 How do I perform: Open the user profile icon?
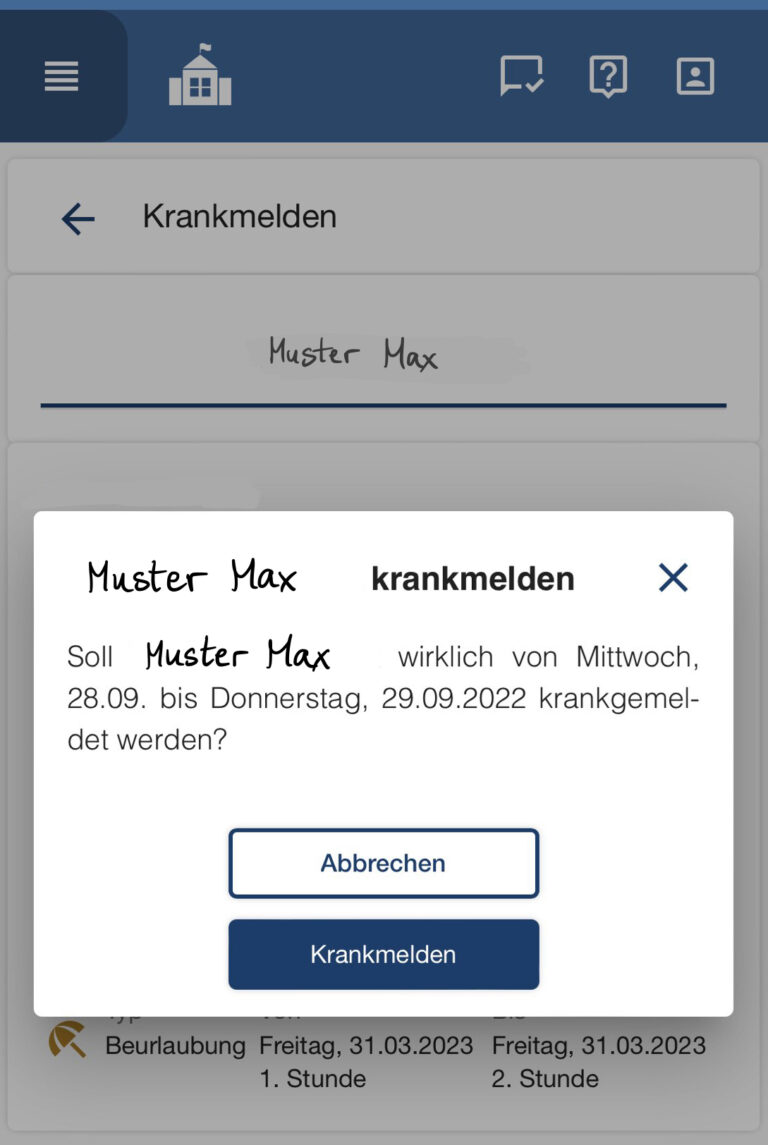[x=695, y=76]
